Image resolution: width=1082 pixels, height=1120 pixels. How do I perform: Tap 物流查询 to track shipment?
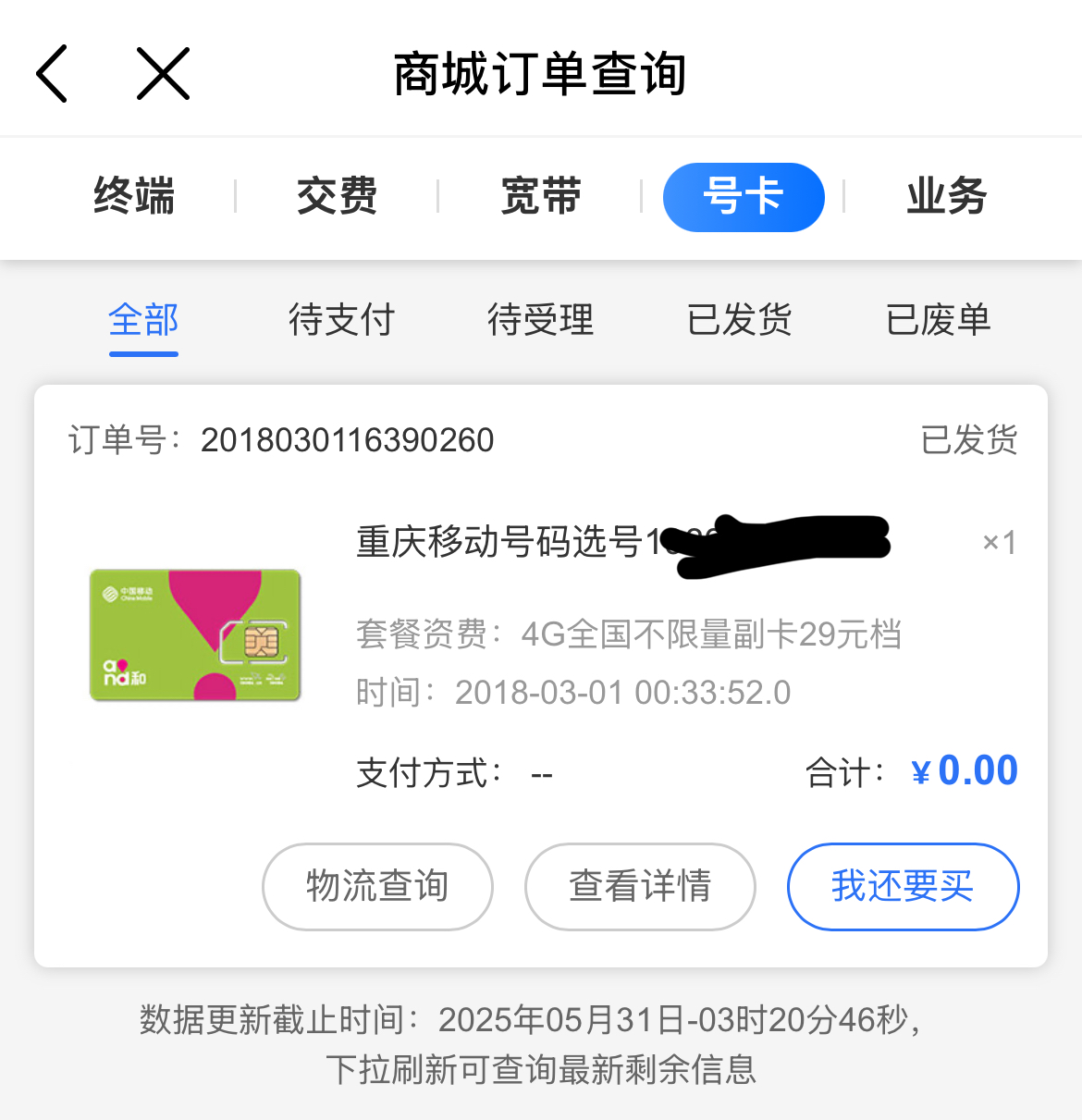377,886
